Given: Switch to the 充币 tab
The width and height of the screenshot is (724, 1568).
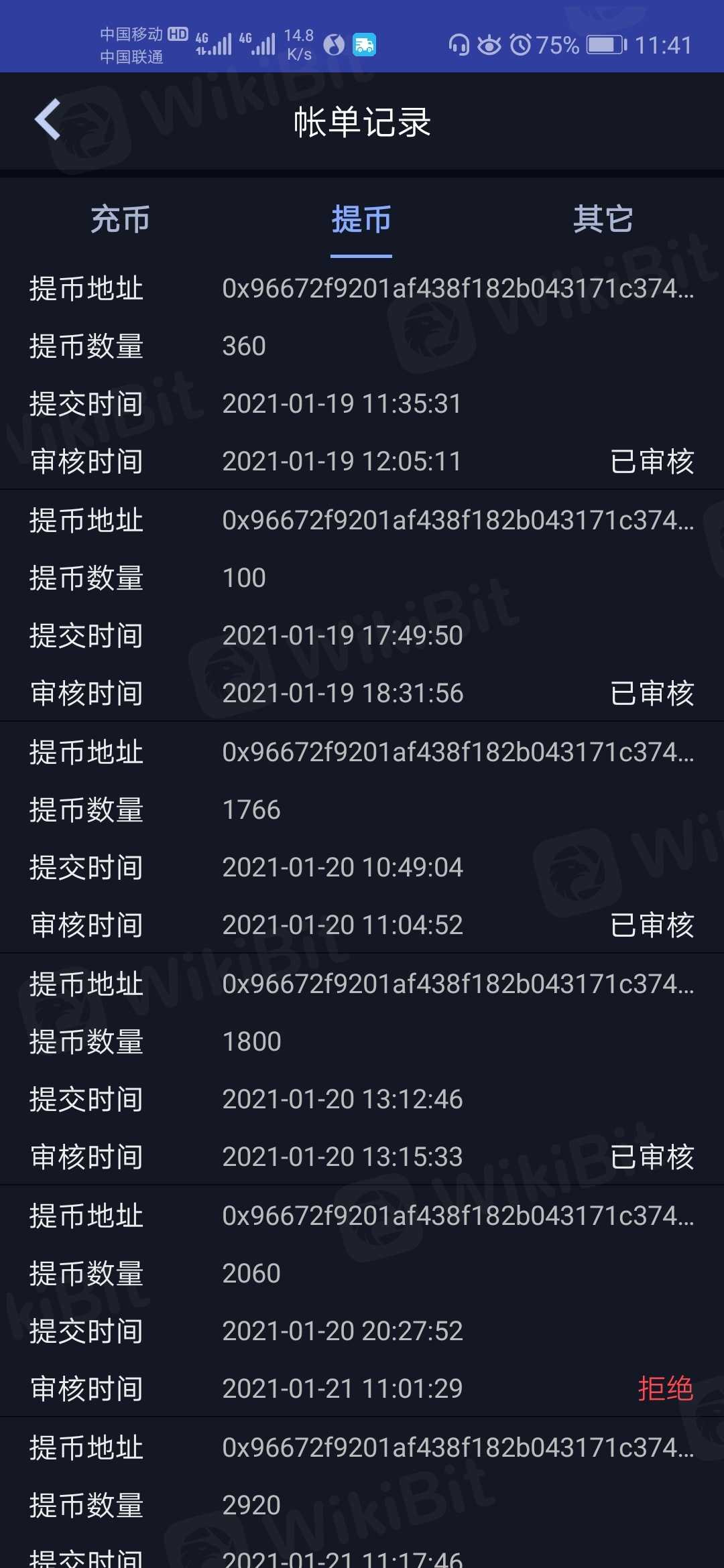Looking at the screenshot, I should [120, 220].
